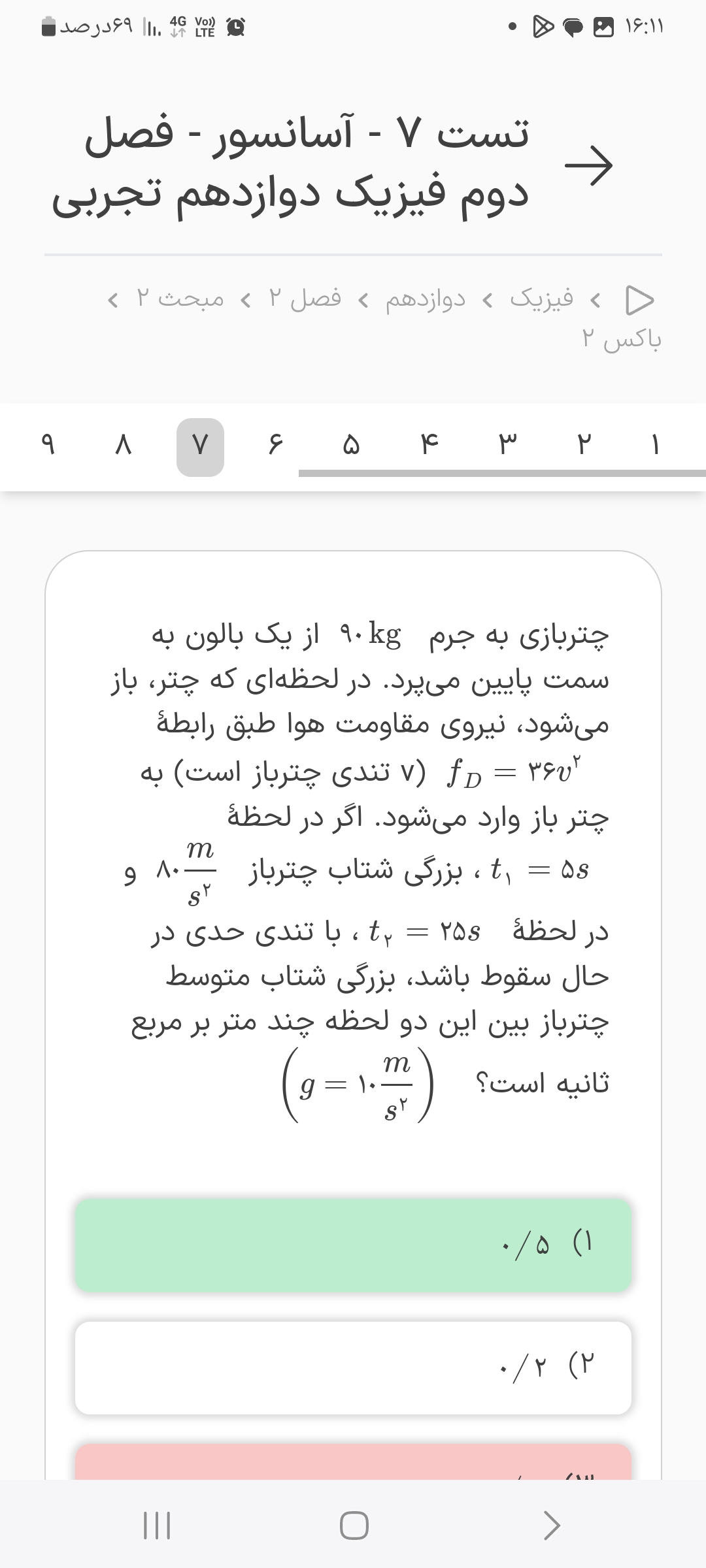This screenshot has height=1568, width=706.
Task: Go to question ۹
Action: pyautogui.click(x=47, y=447)
